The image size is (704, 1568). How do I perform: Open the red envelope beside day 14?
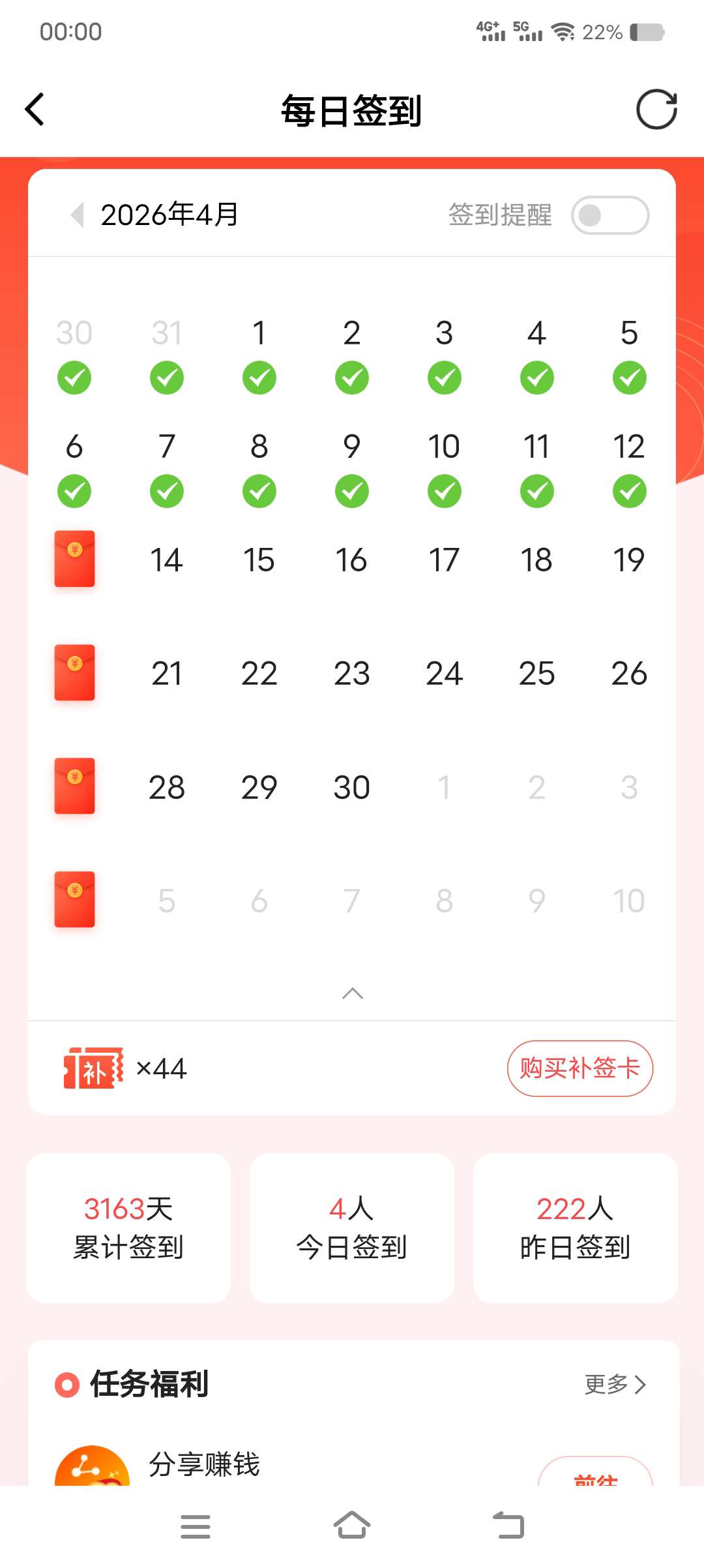pos(74,559)
